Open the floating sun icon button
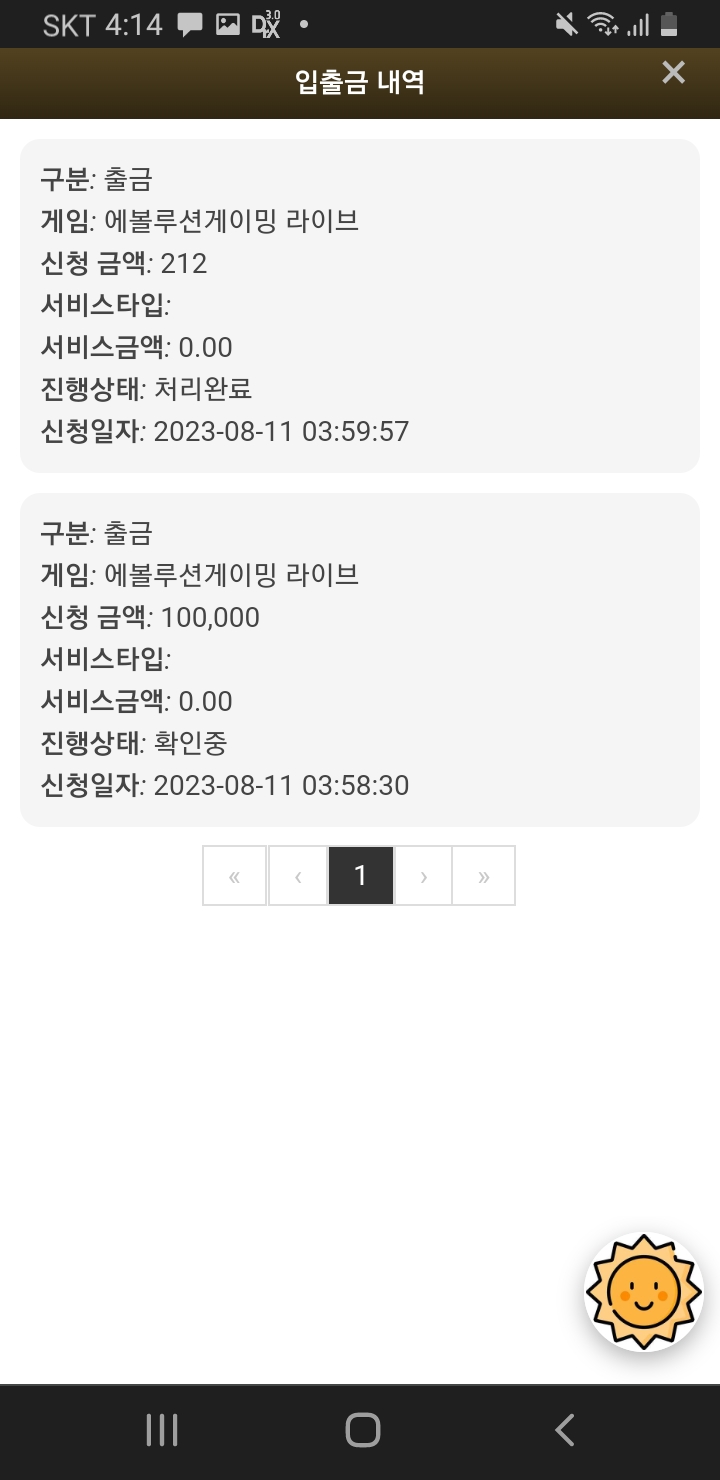 point(644,1292)
